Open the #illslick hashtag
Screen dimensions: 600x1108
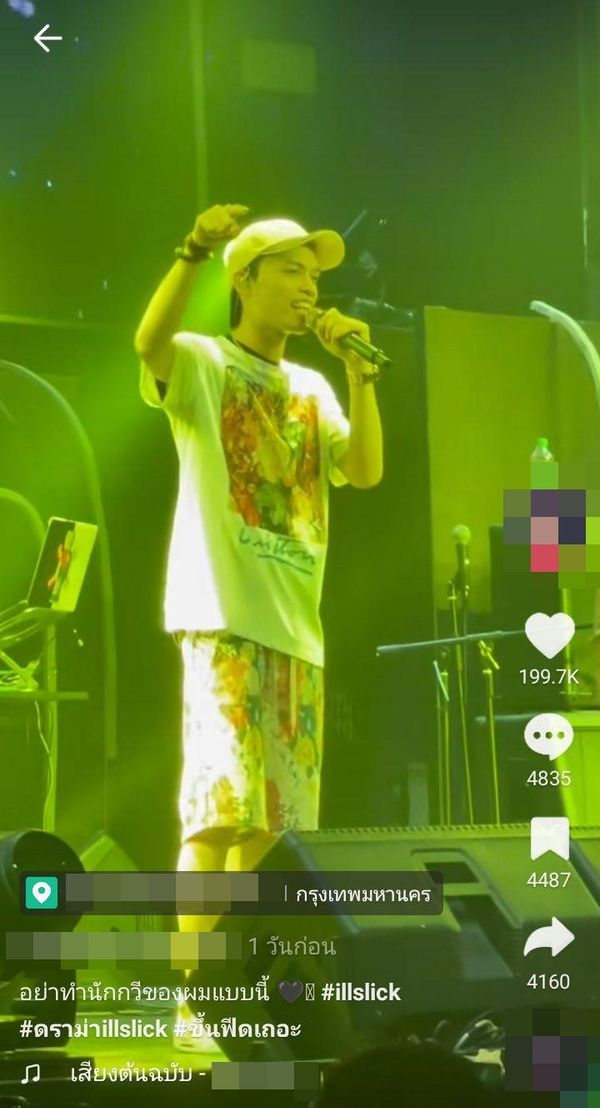click(361, 992)
